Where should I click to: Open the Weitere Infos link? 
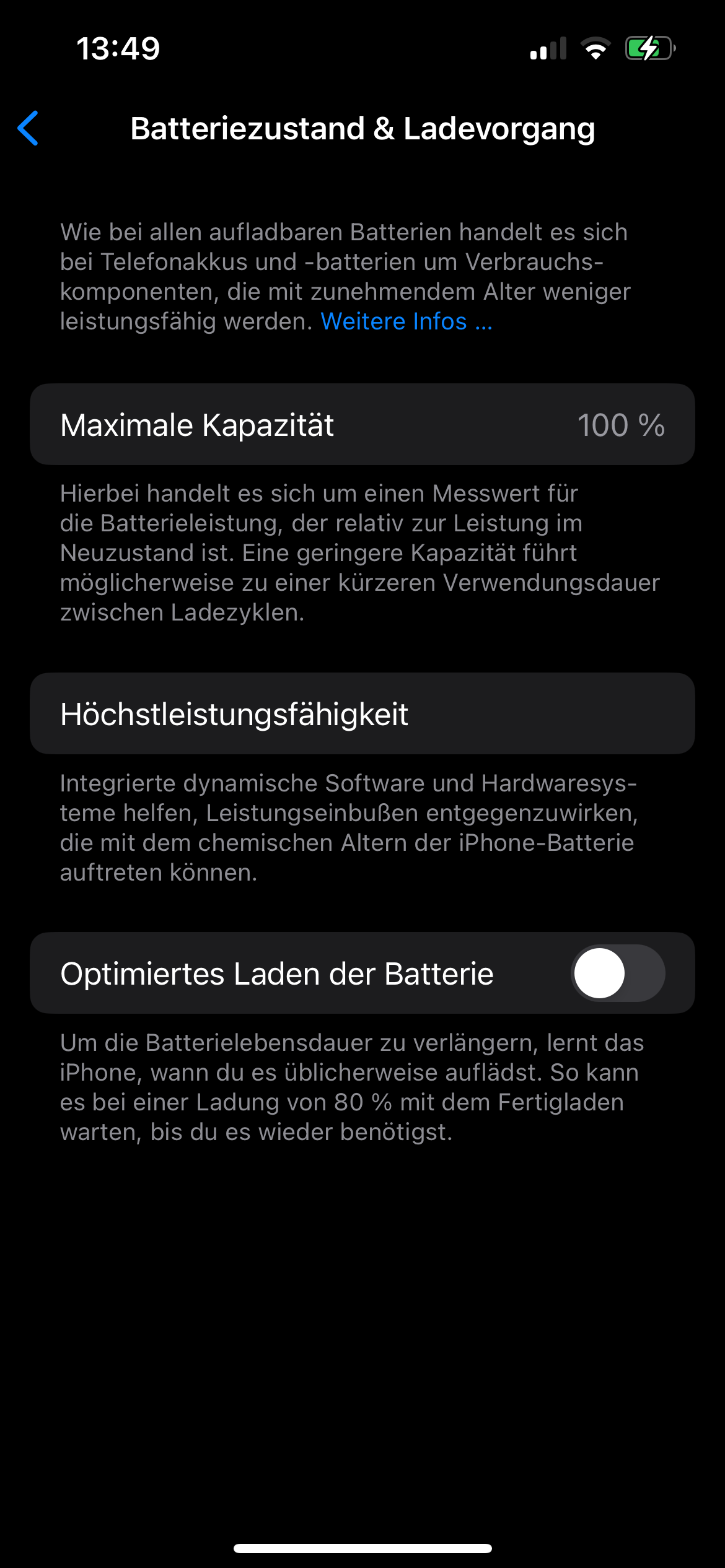pos(405,321)
